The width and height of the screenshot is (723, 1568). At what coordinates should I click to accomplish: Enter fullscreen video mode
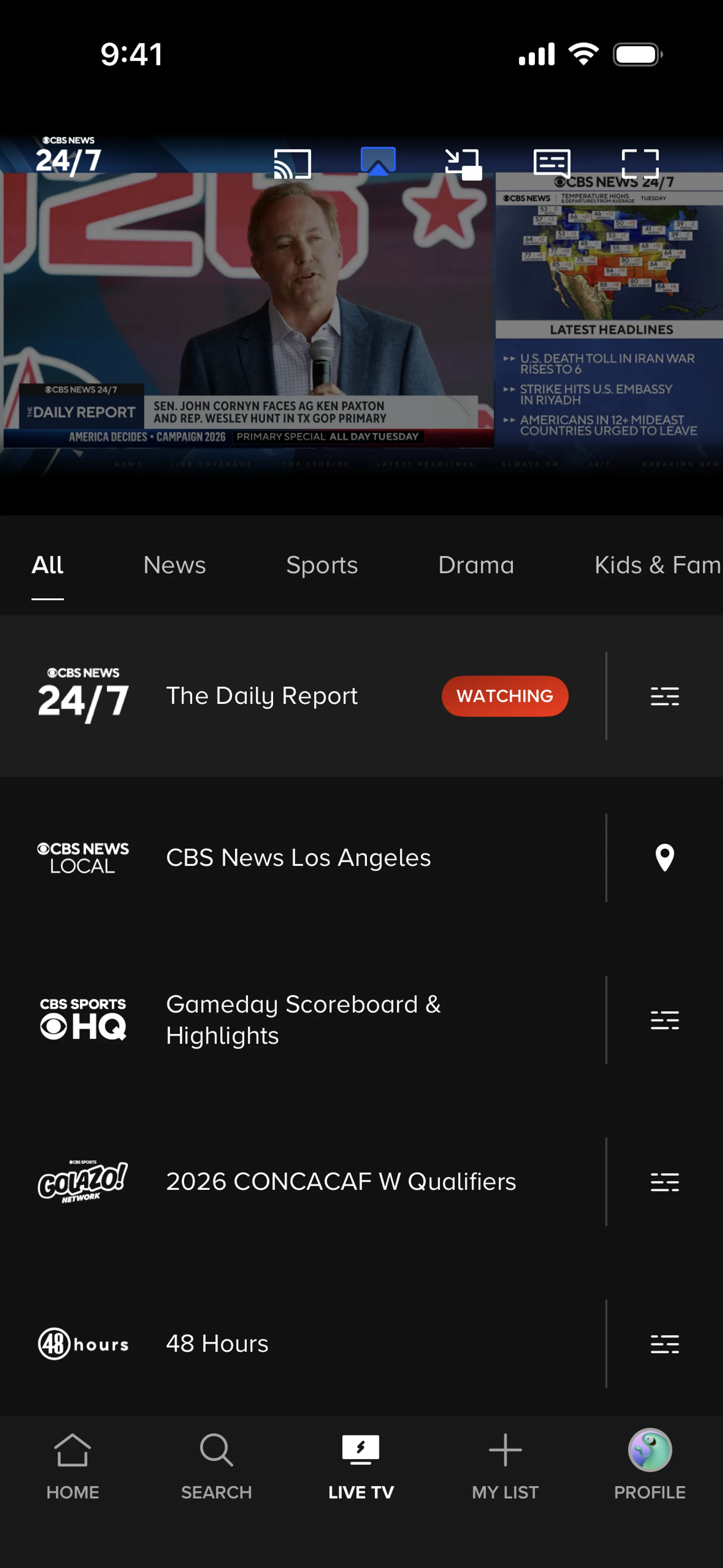click(x=640, y=163)
